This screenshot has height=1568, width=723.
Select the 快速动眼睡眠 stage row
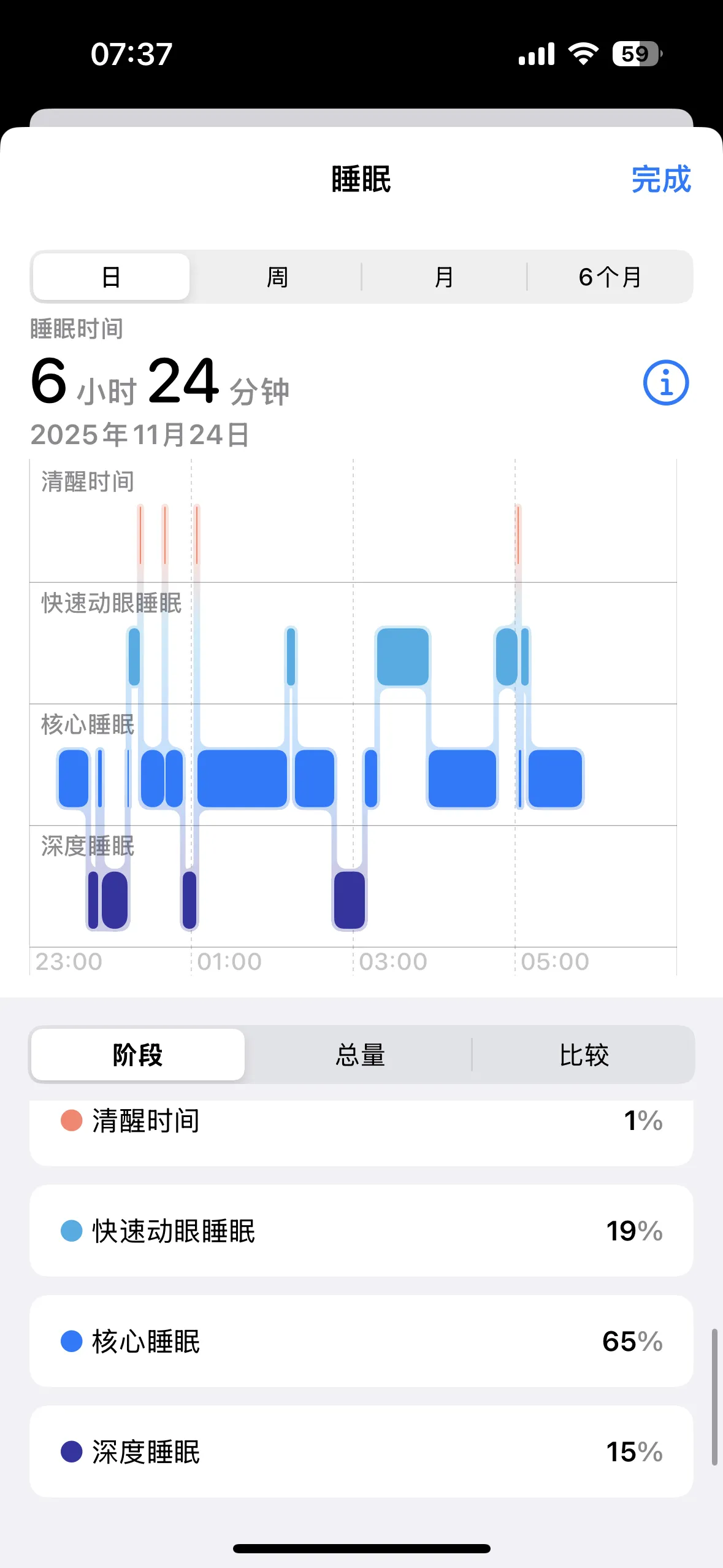(361, 1231)
